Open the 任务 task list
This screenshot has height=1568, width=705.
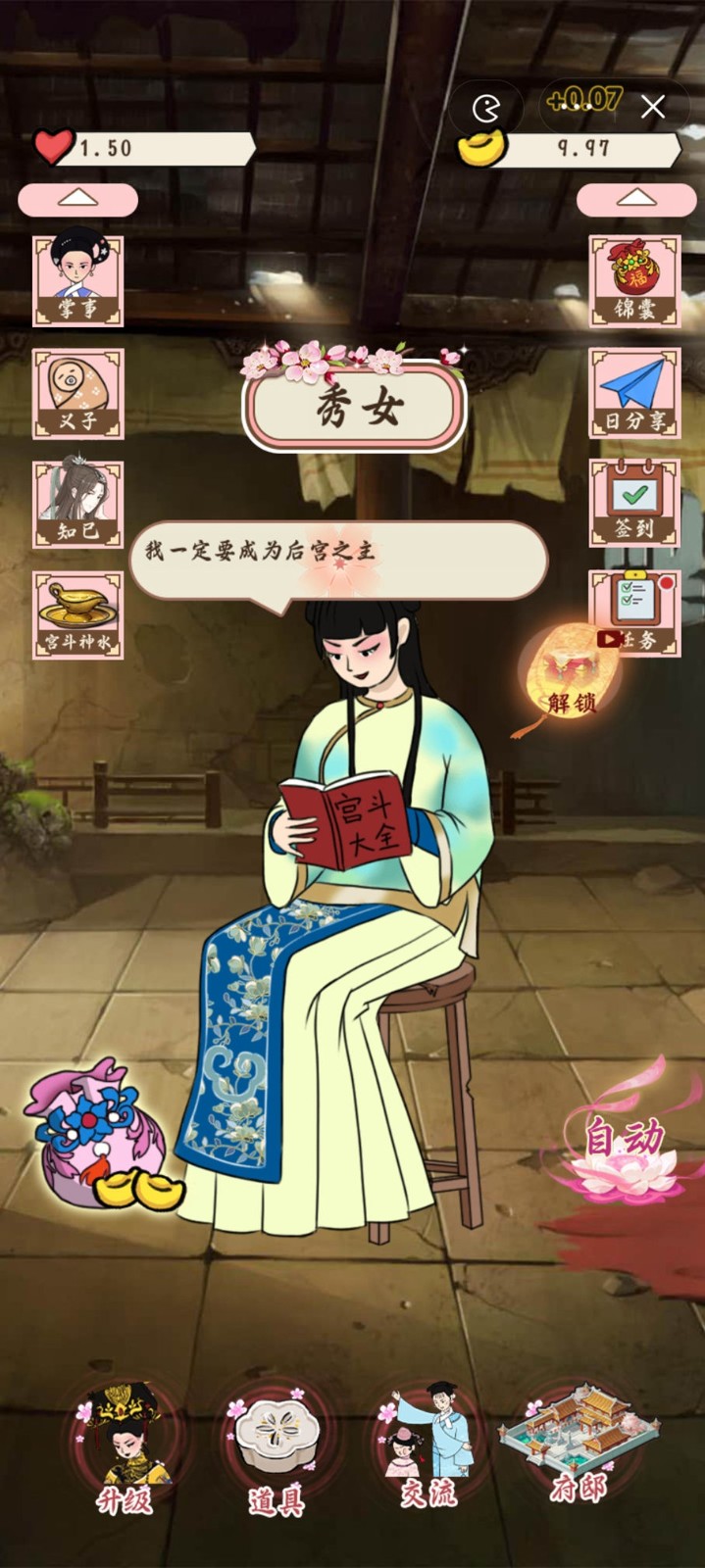pyautogui.click(x=634, y=615)
